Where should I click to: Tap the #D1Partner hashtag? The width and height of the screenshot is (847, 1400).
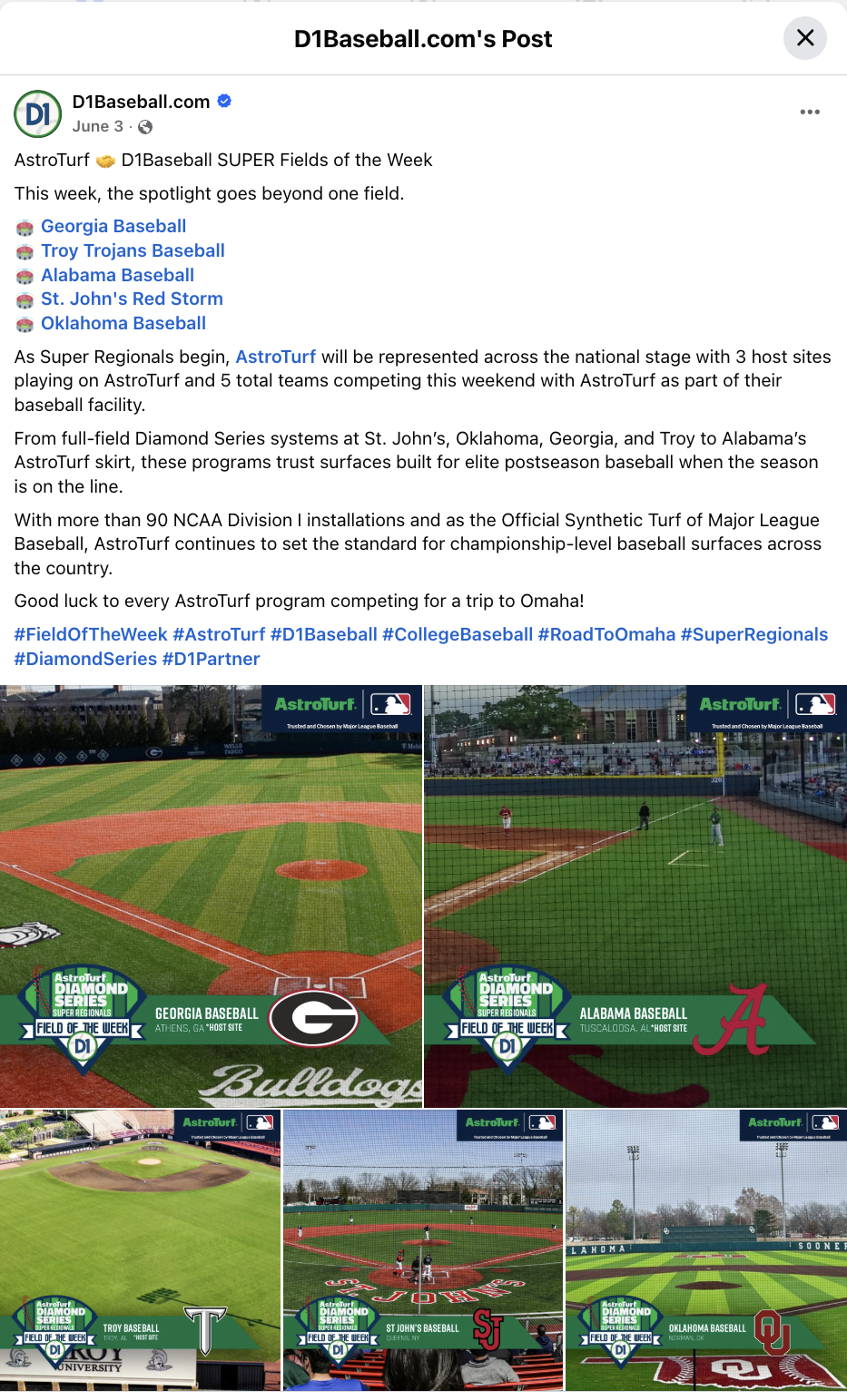tap(212, 659)
